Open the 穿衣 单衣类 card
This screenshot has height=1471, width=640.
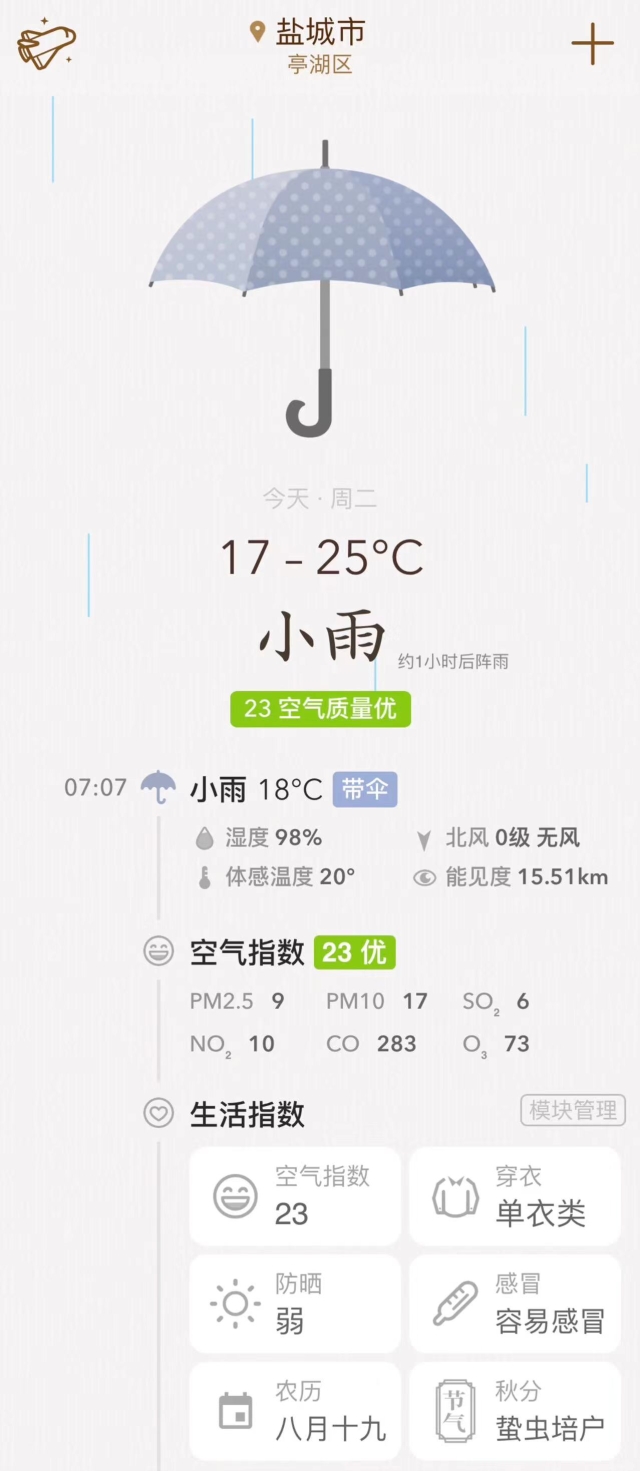point(515,1196)
